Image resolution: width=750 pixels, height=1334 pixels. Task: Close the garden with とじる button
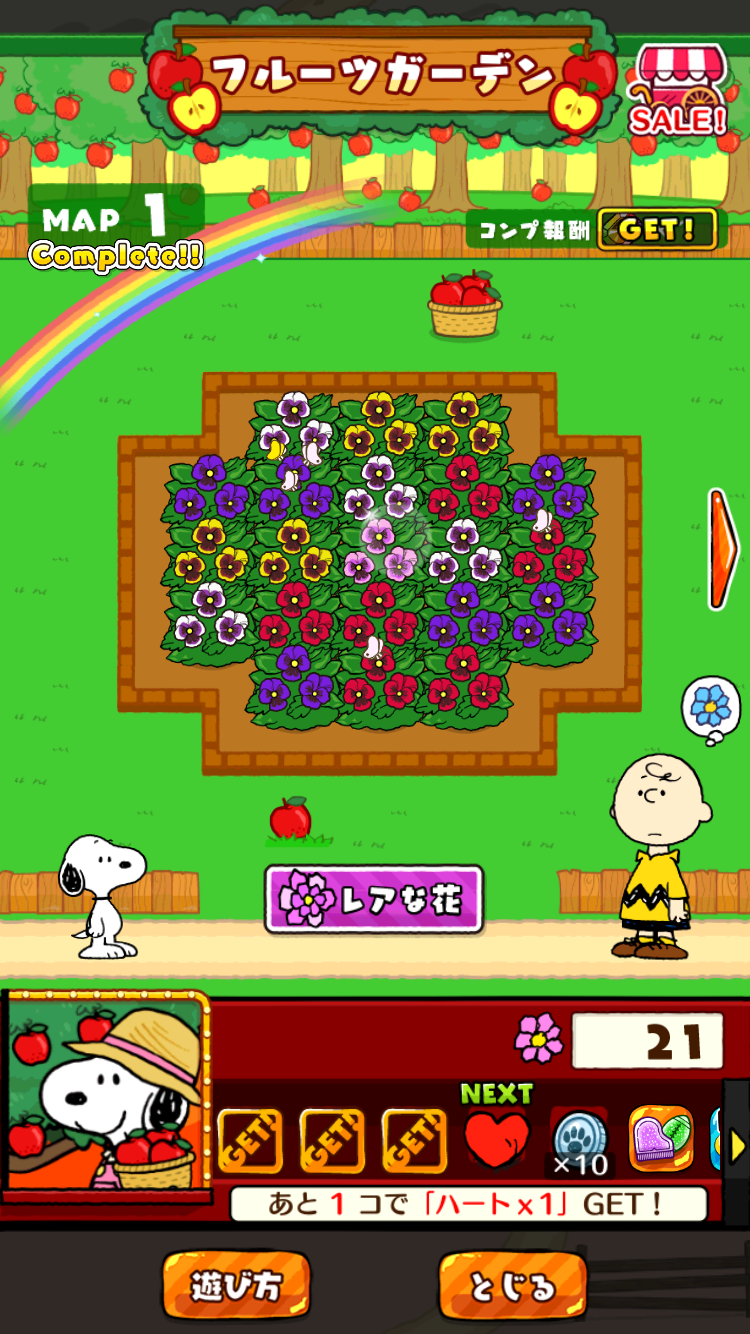pos(512,1286)
